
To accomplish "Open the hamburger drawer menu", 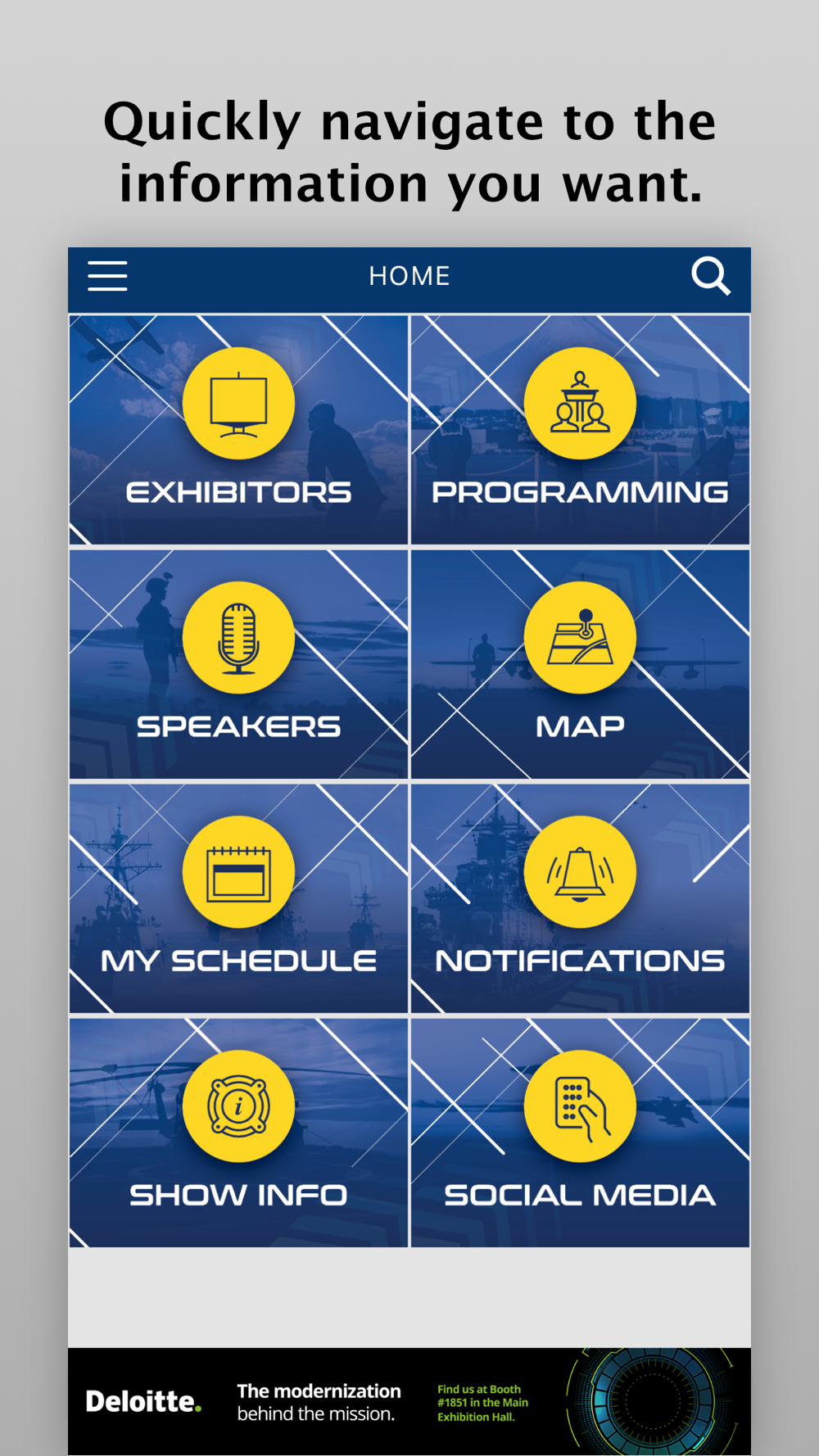I will [x=107, y=276].
